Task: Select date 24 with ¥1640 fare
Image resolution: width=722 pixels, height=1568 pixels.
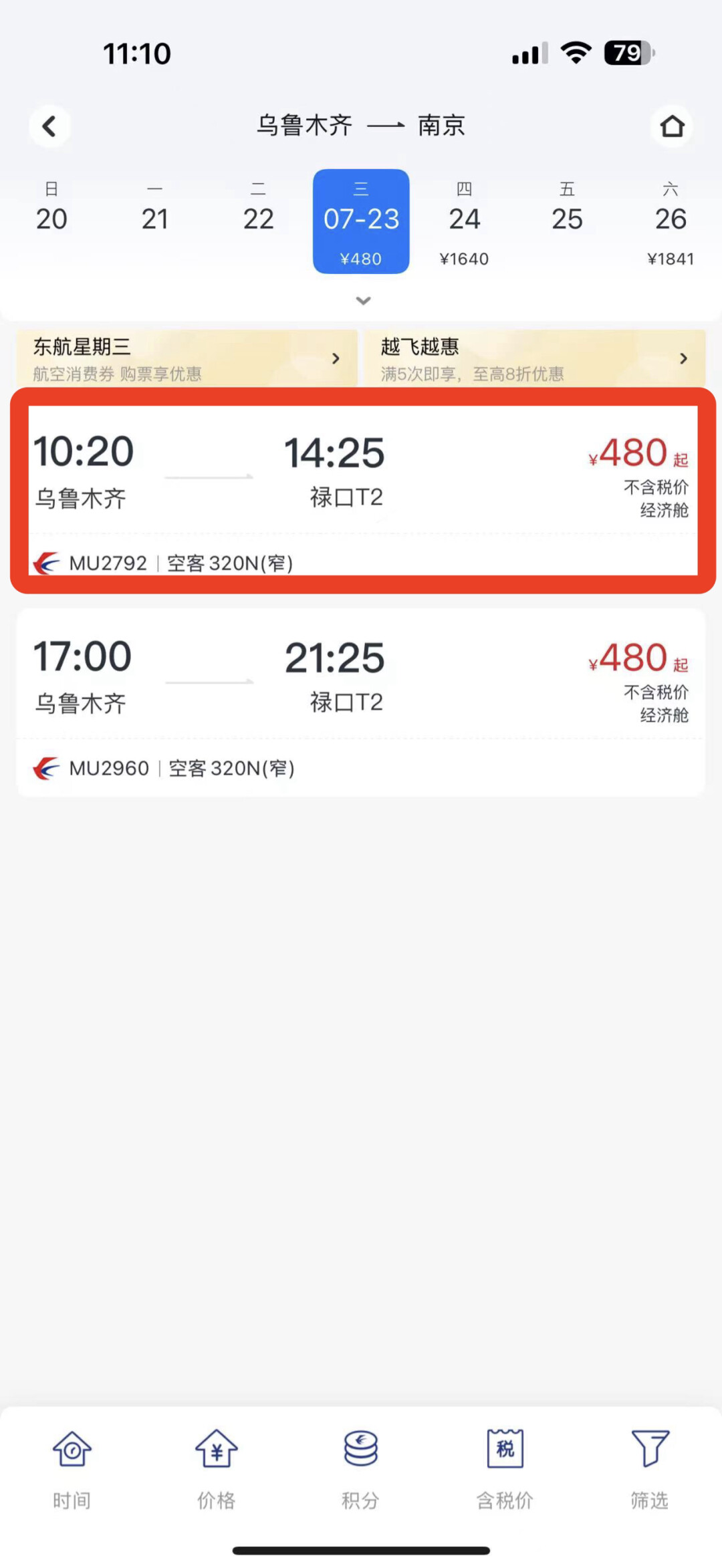Action: [x=464, y=221]
